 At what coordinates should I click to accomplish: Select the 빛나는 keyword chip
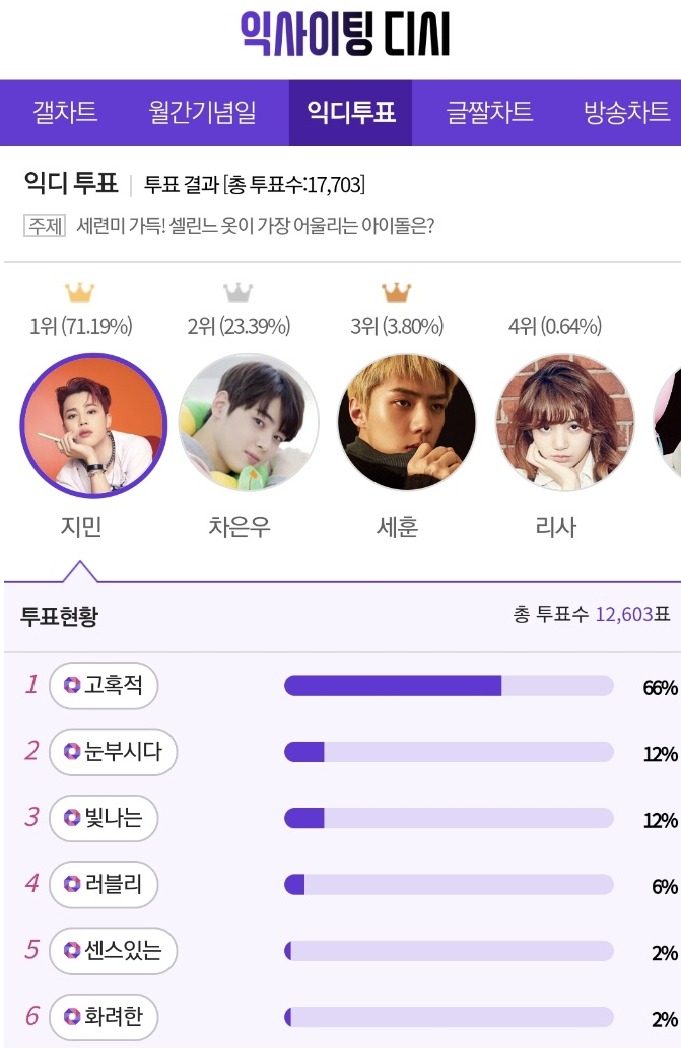pyautogui.click(x=104, y=818)
